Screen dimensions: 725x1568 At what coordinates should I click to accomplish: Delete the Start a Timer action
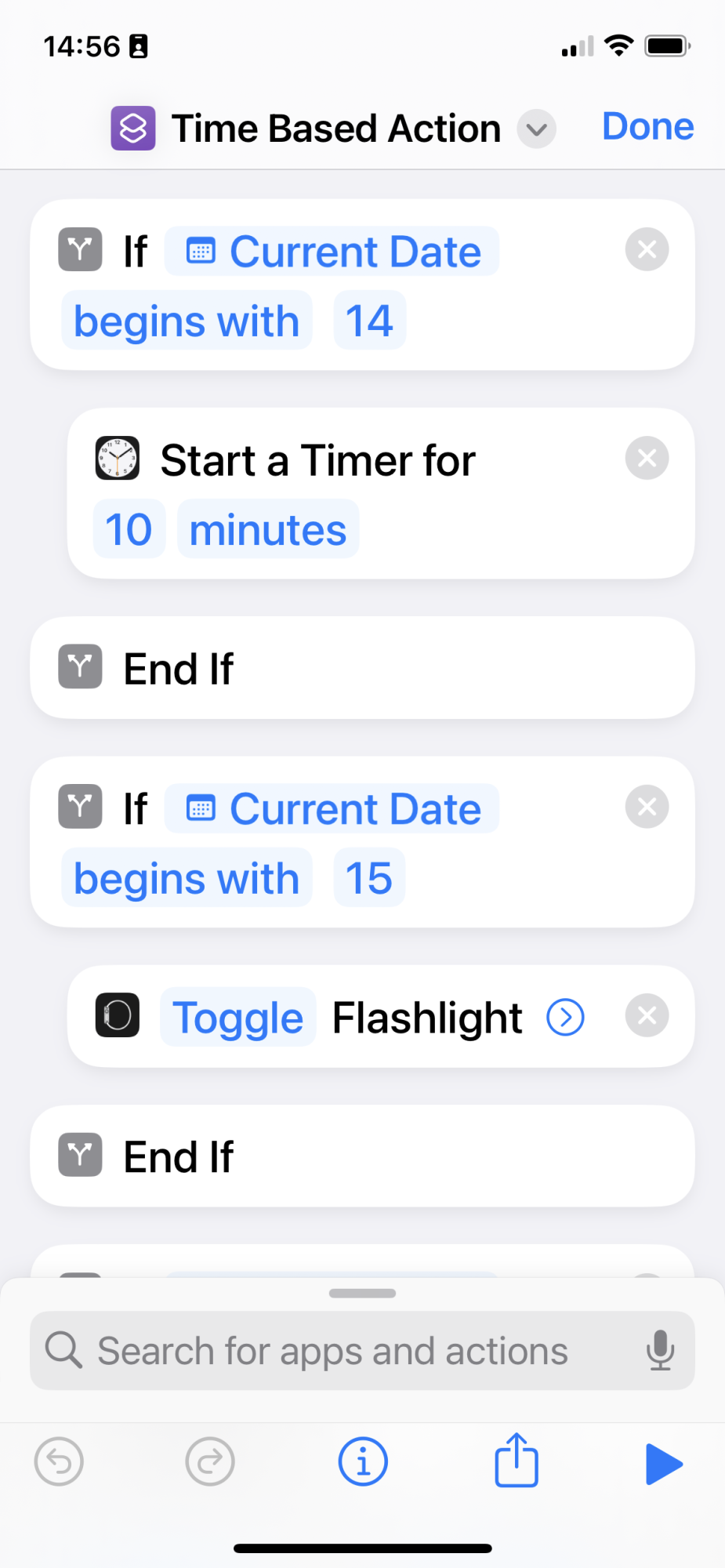click(647, 458)
